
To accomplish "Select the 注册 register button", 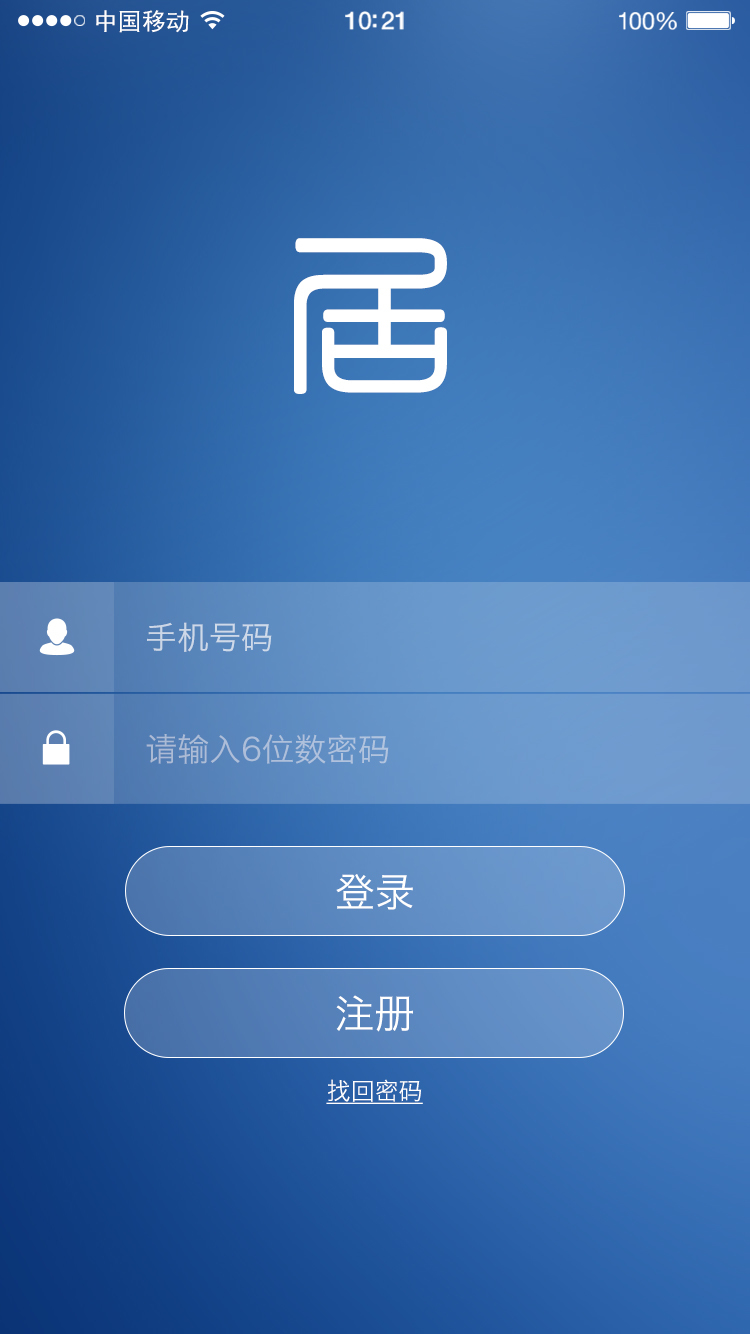I will (374, 1013).
